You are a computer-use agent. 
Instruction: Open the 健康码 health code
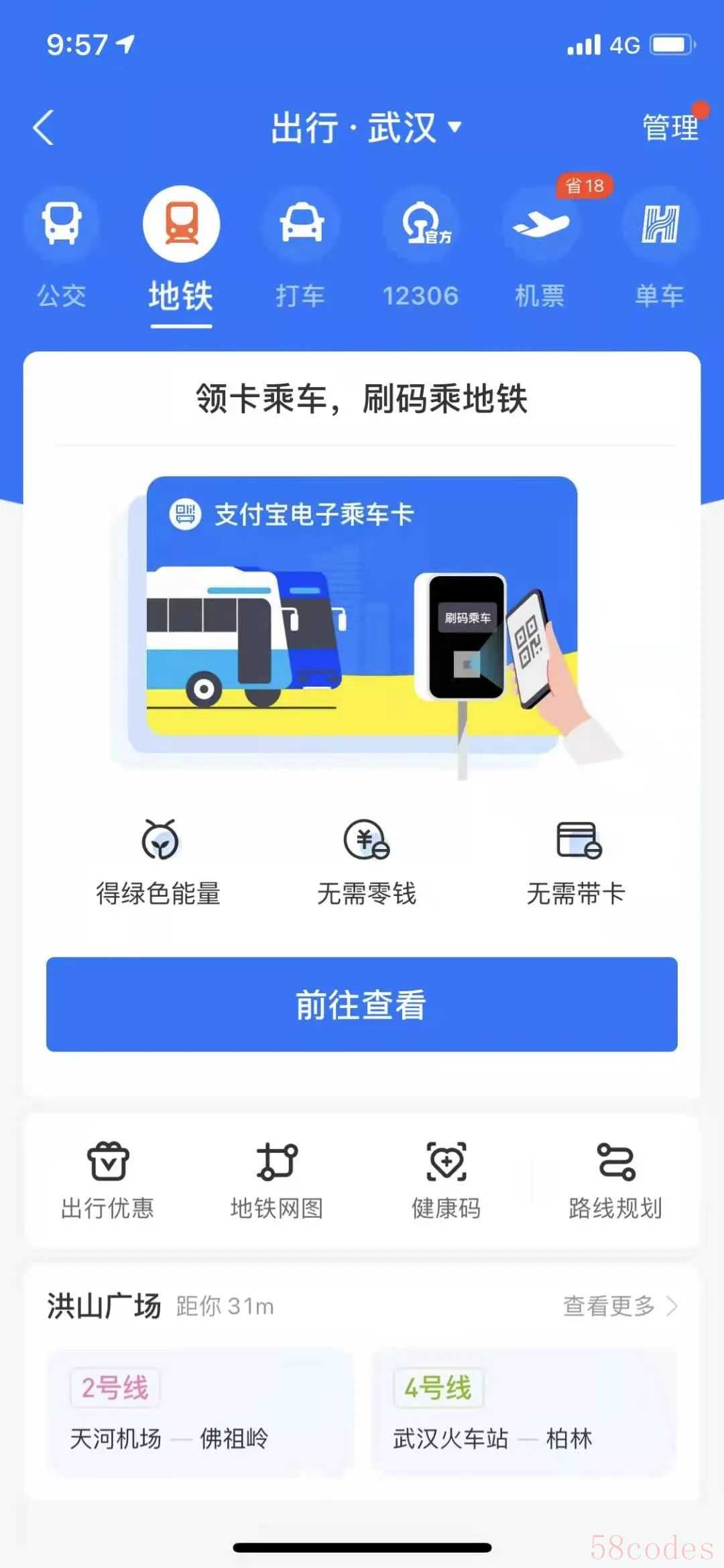446,1180
